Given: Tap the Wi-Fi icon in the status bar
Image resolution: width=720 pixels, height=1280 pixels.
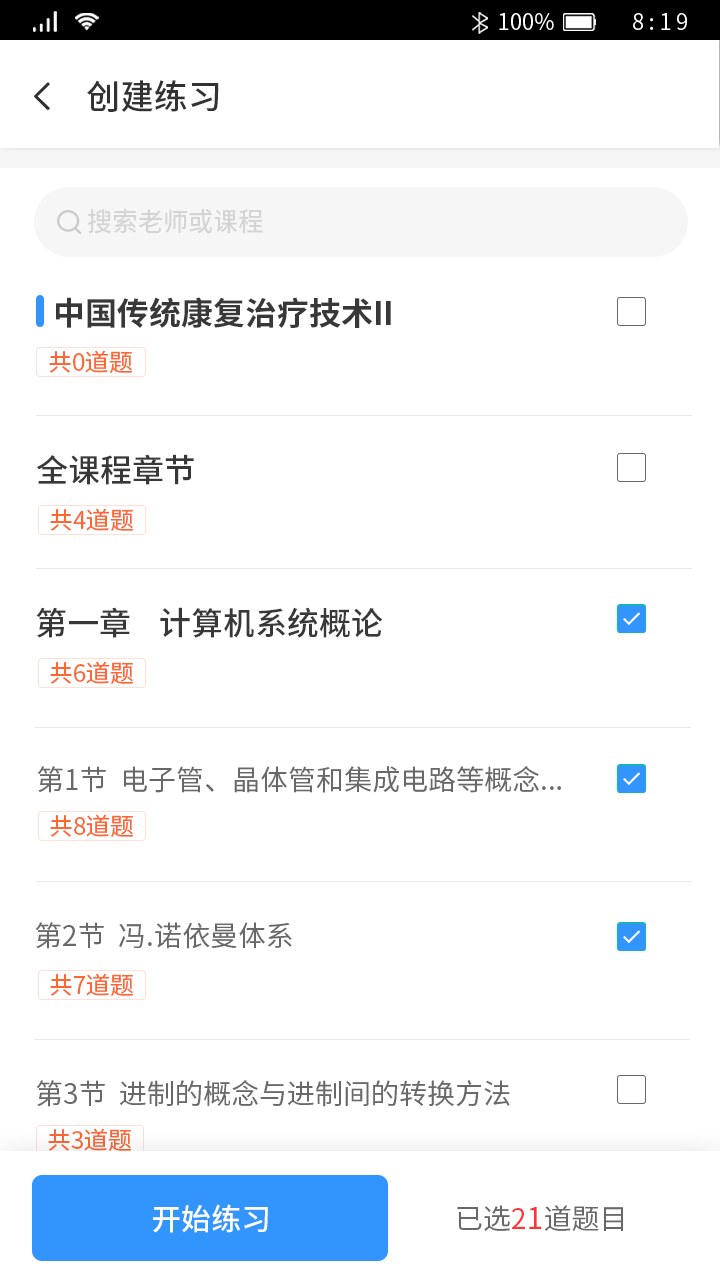Looking at the screenshot, I should [x=85, y=18].
